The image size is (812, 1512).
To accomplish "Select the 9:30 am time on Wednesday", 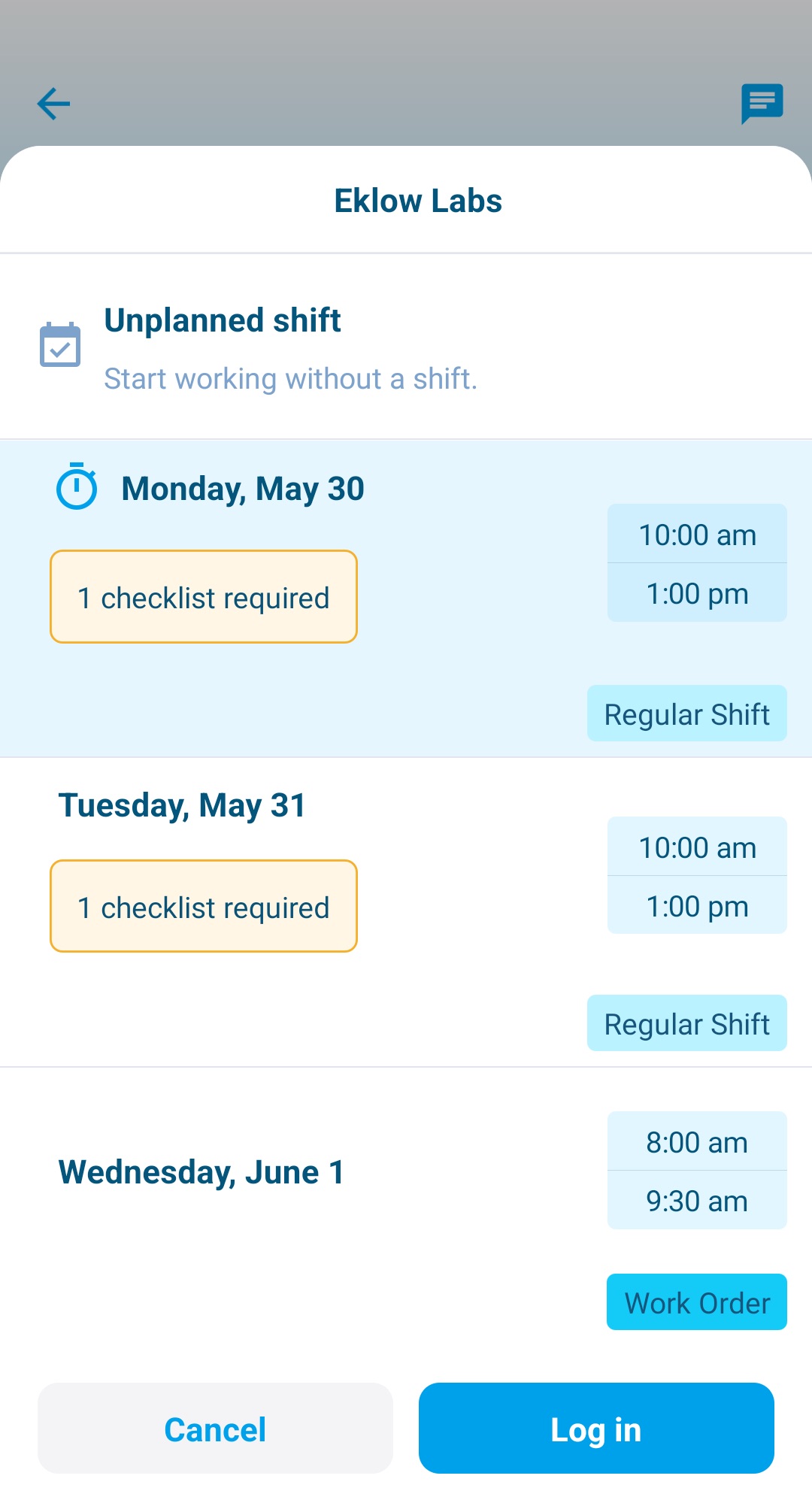I will tap(696, 1201).
